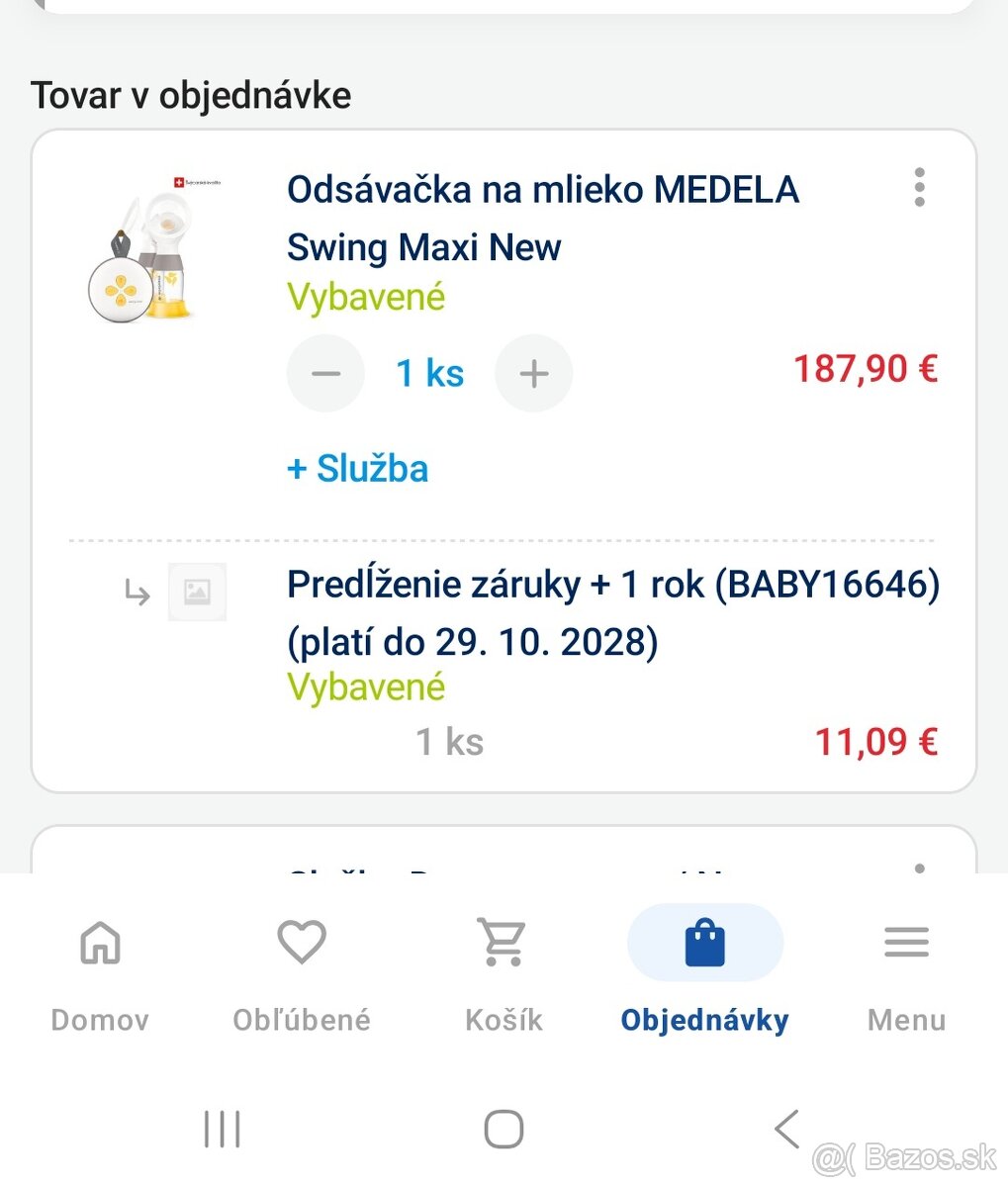1008x1187 pixels.
Task: Decrease quantity with the minus button
Action: 325,373
